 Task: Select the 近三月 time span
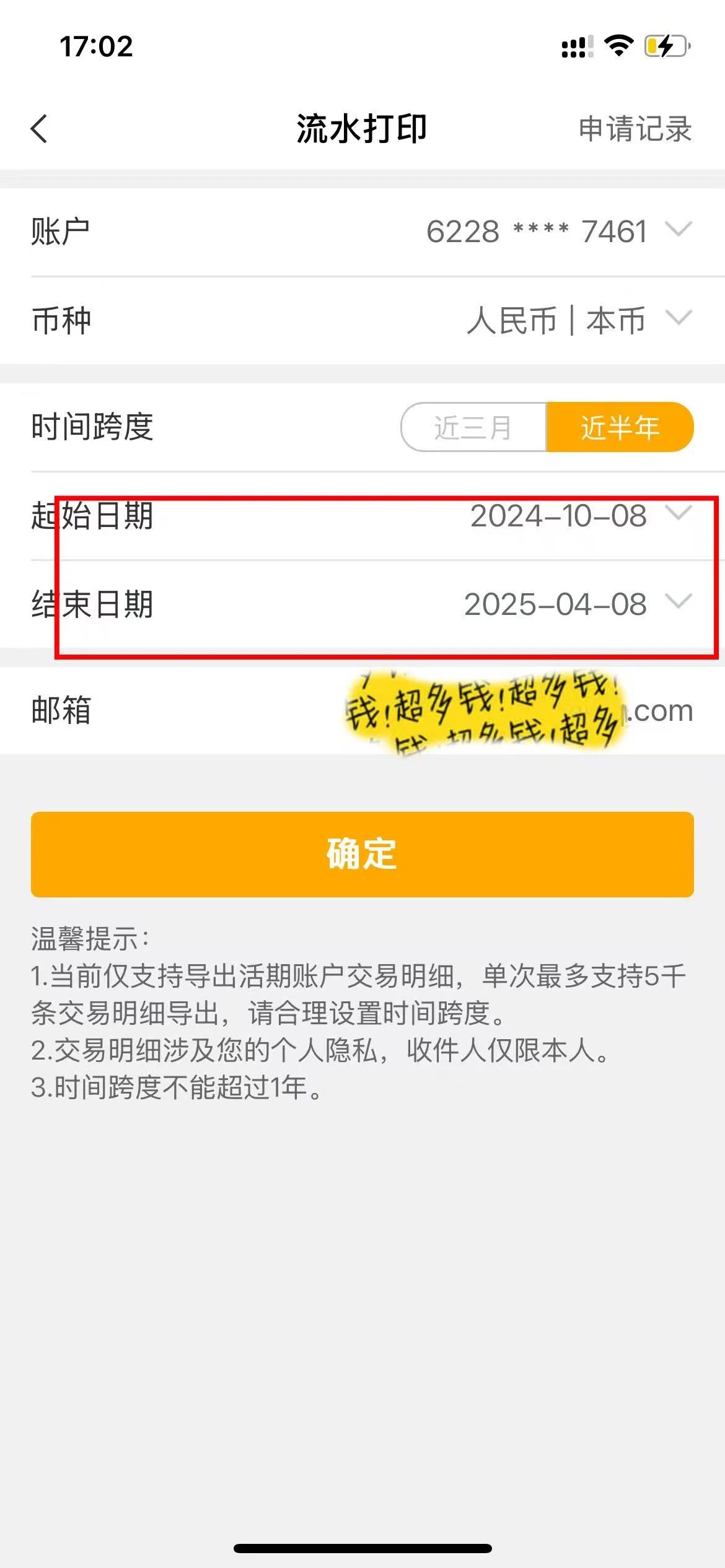point(473,427)
